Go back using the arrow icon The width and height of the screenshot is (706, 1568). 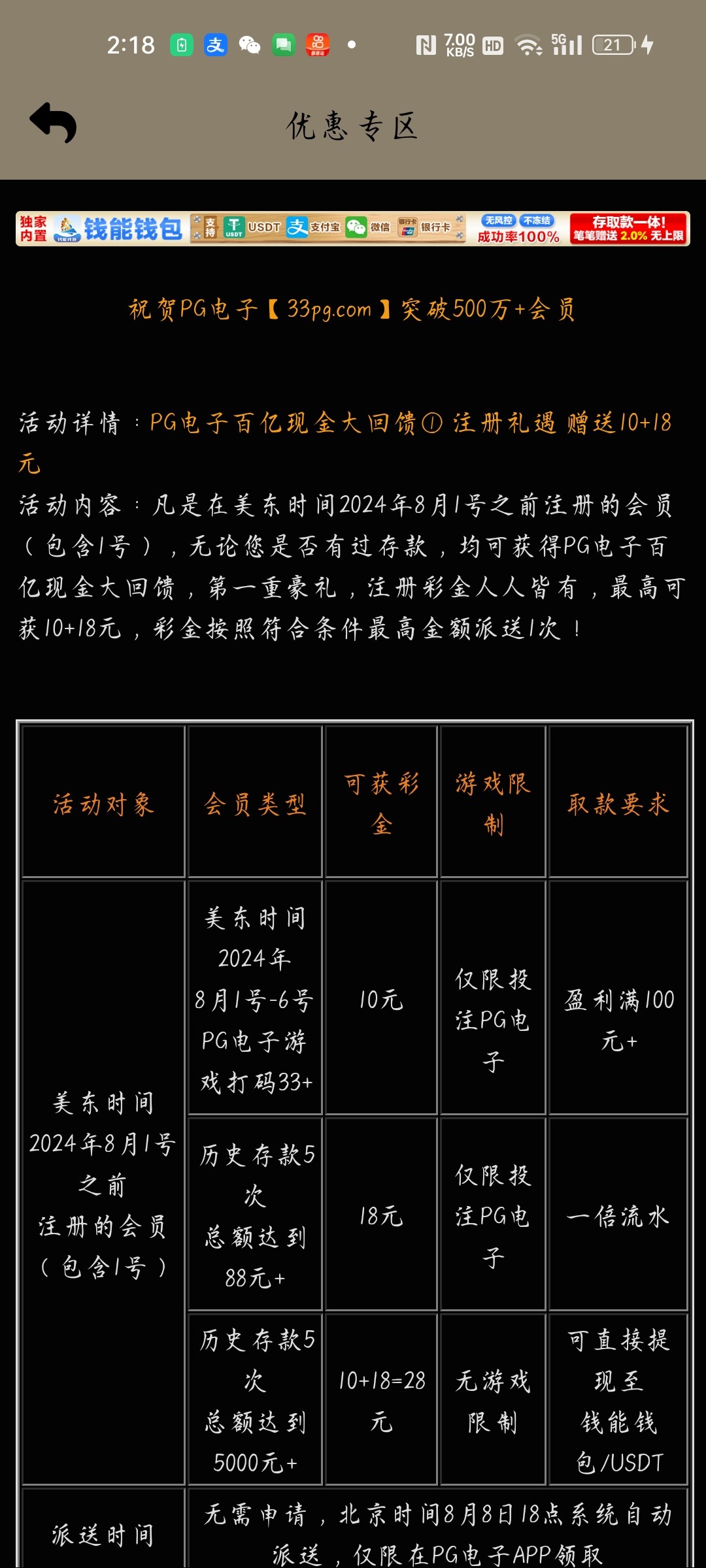54,123
